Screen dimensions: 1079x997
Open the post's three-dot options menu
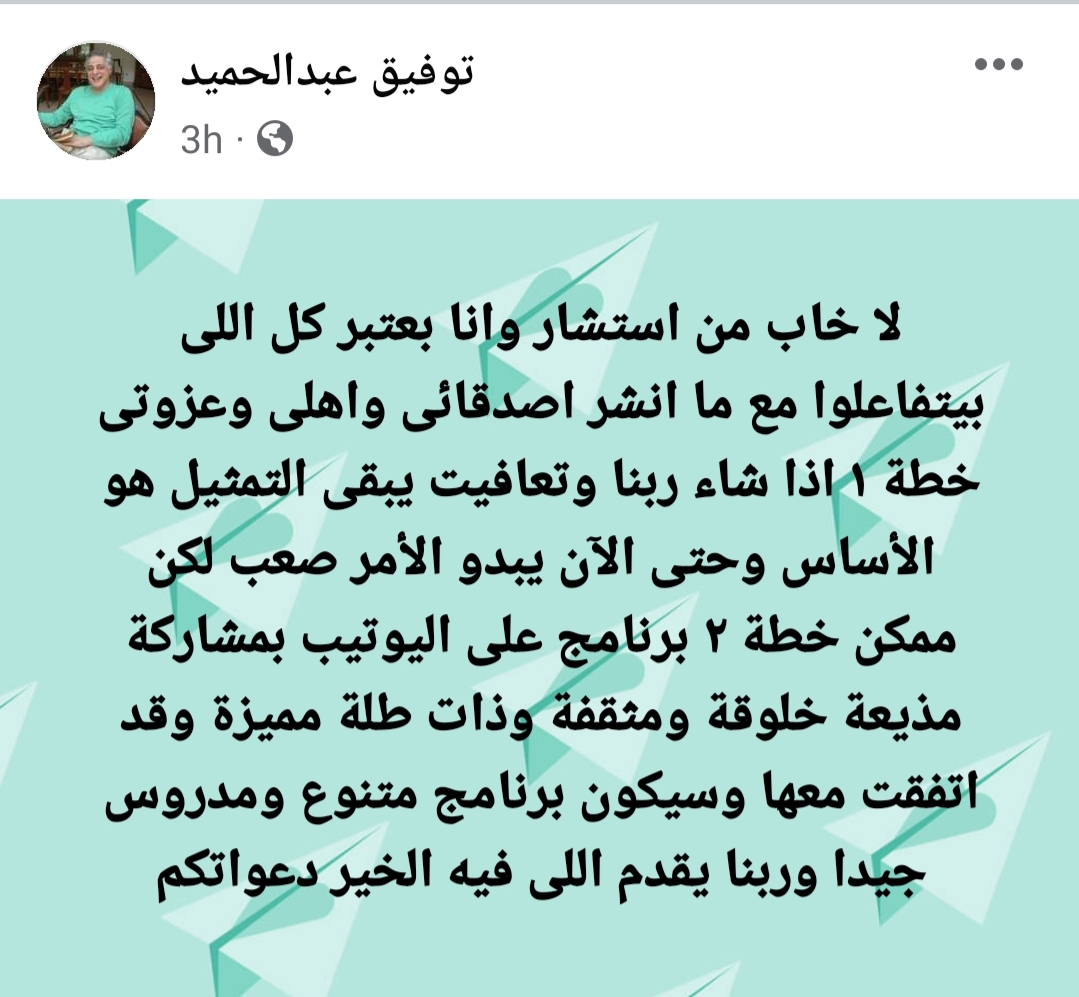(998, 65)
